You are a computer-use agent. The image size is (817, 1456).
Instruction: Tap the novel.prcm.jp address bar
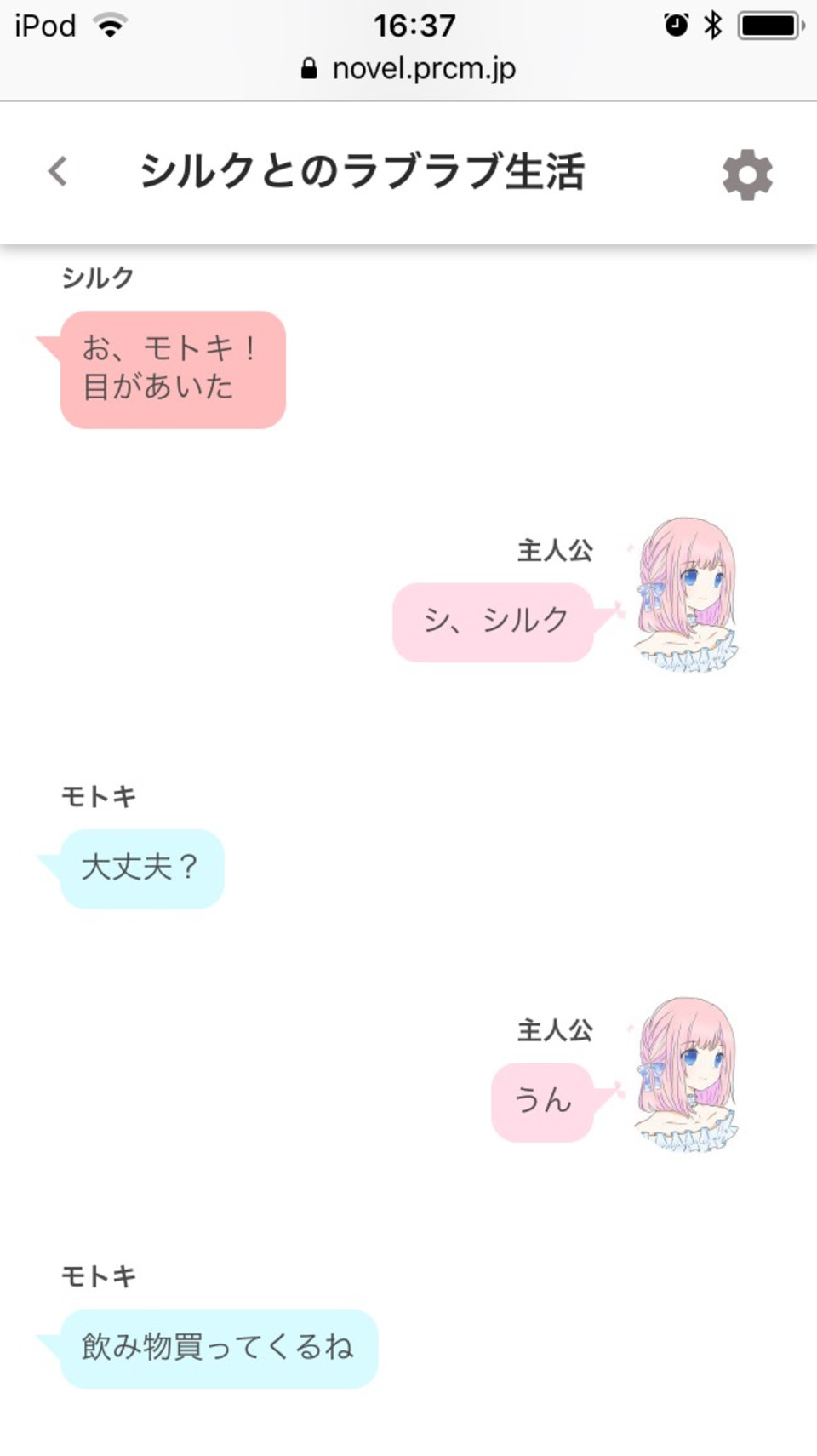[409, 69]
